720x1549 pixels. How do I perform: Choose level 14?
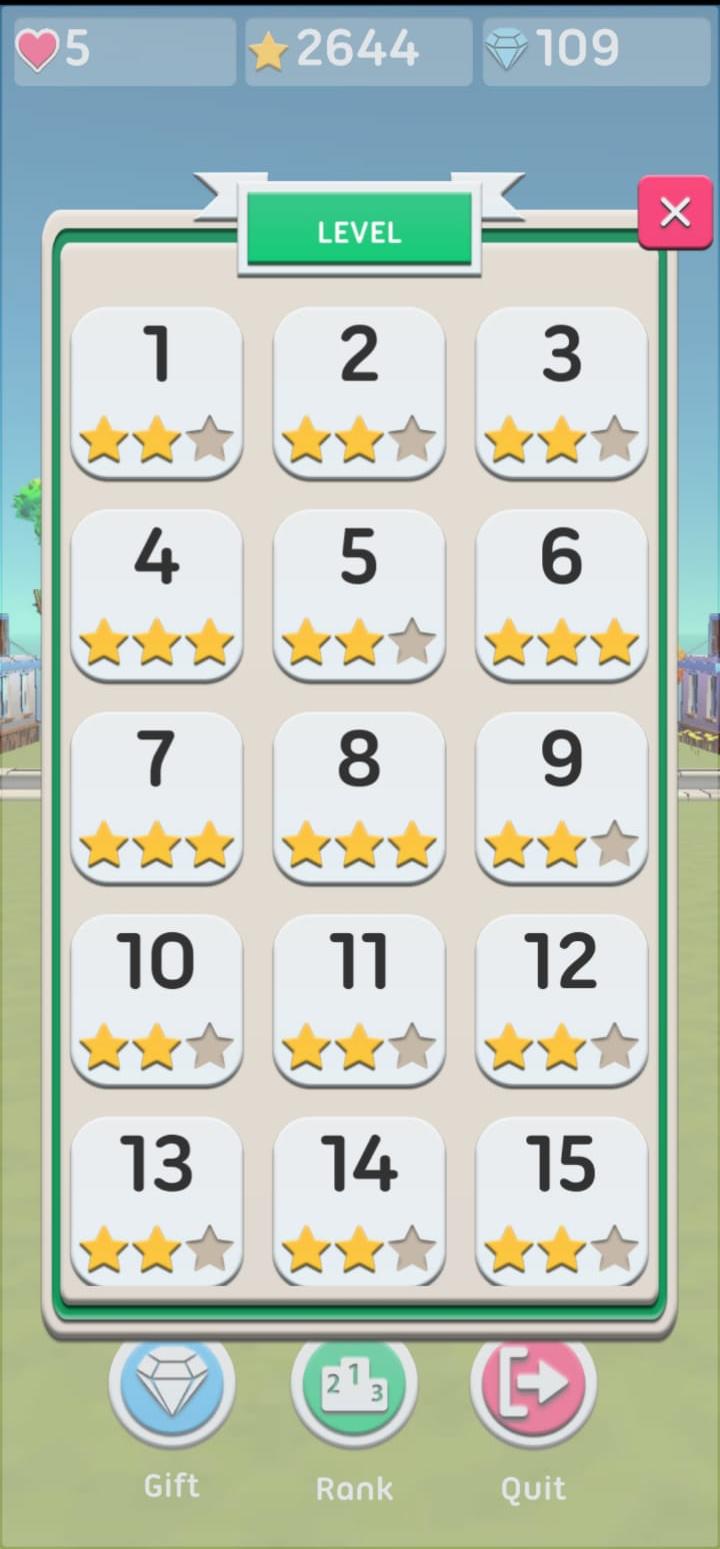[359, 1200]
